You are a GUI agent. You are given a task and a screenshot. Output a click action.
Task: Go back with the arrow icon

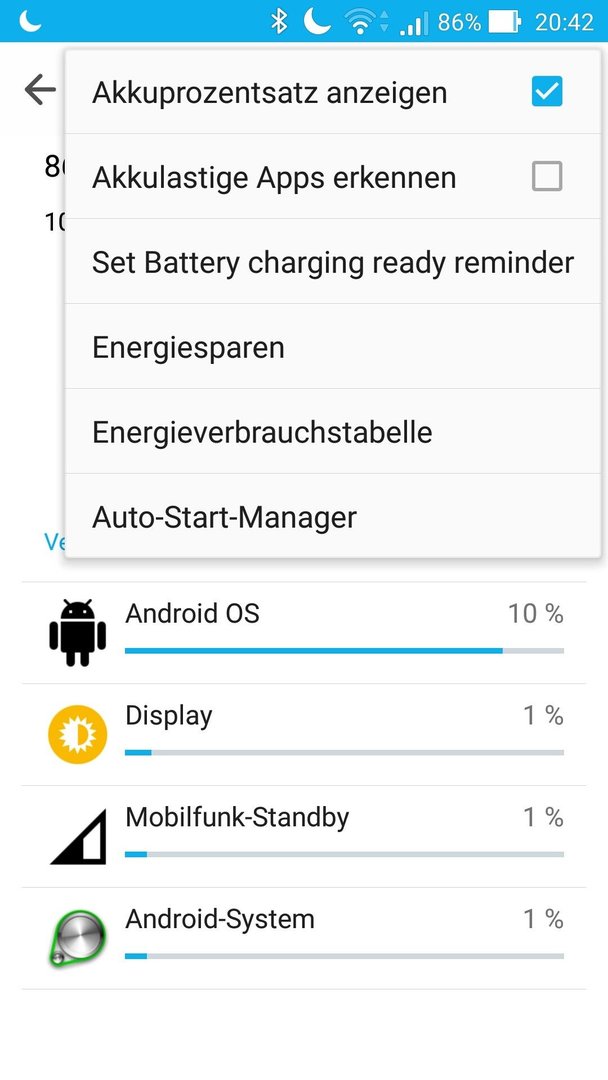coord(40,90)
